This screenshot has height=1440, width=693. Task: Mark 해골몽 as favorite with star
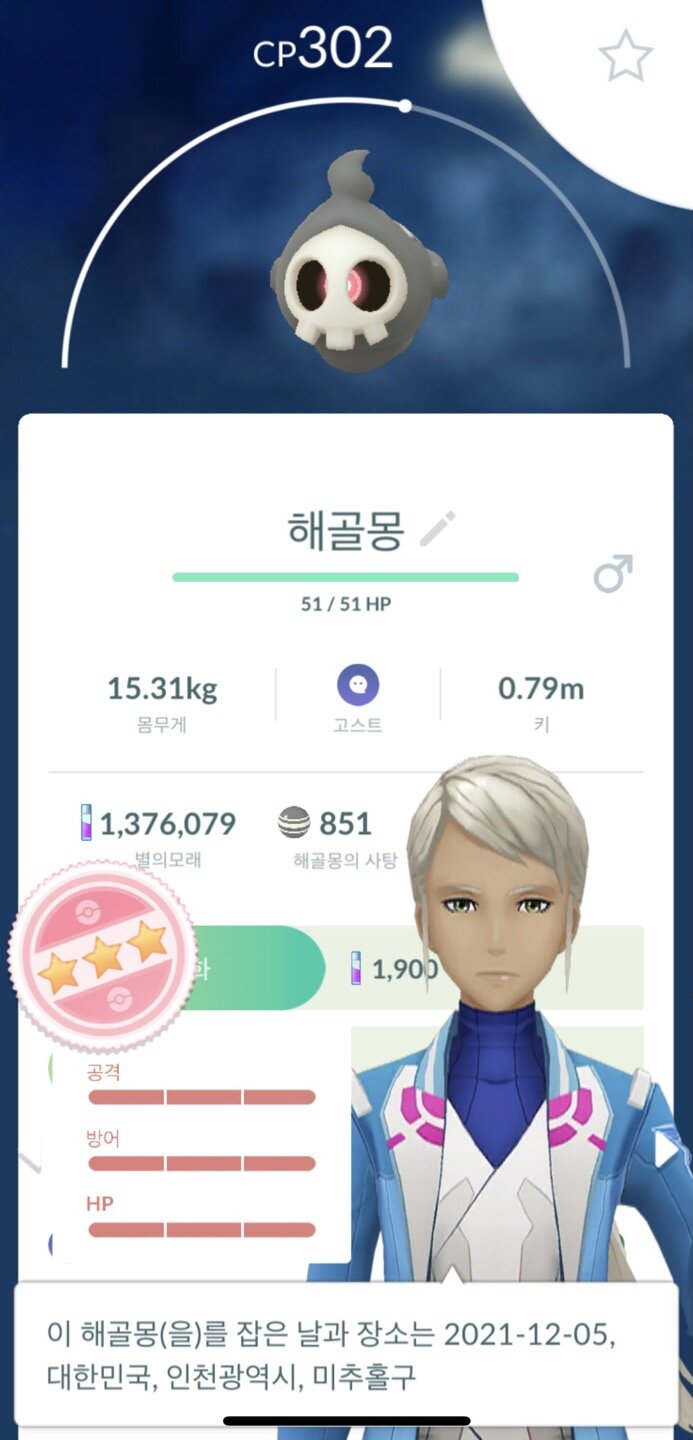(625, 58)
